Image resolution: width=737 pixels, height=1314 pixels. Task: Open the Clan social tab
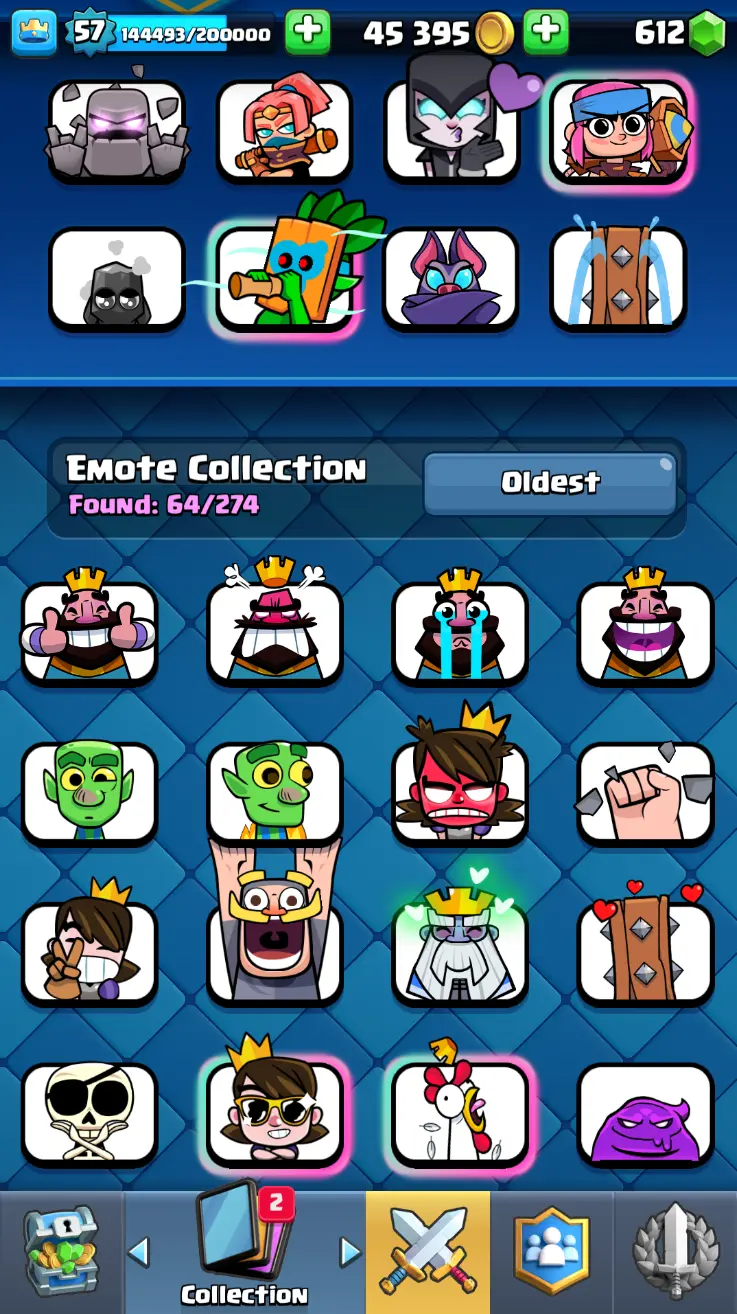[x=551, y=1251]
